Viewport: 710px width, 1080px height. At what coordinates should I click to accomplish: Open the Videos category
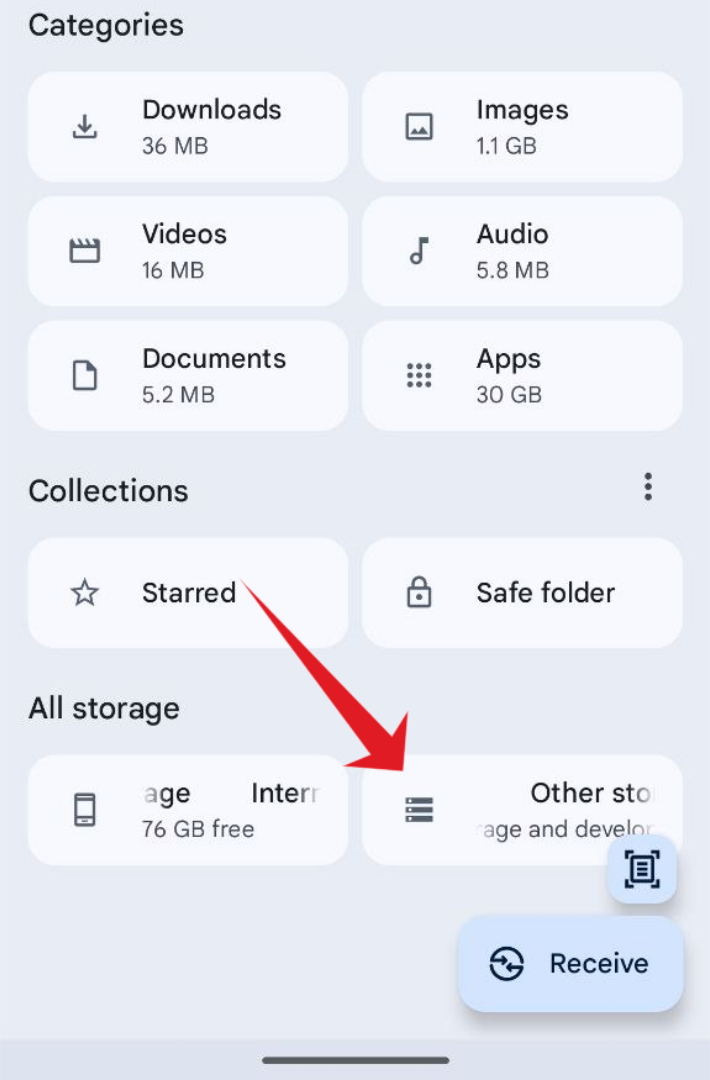click(188, 251)
